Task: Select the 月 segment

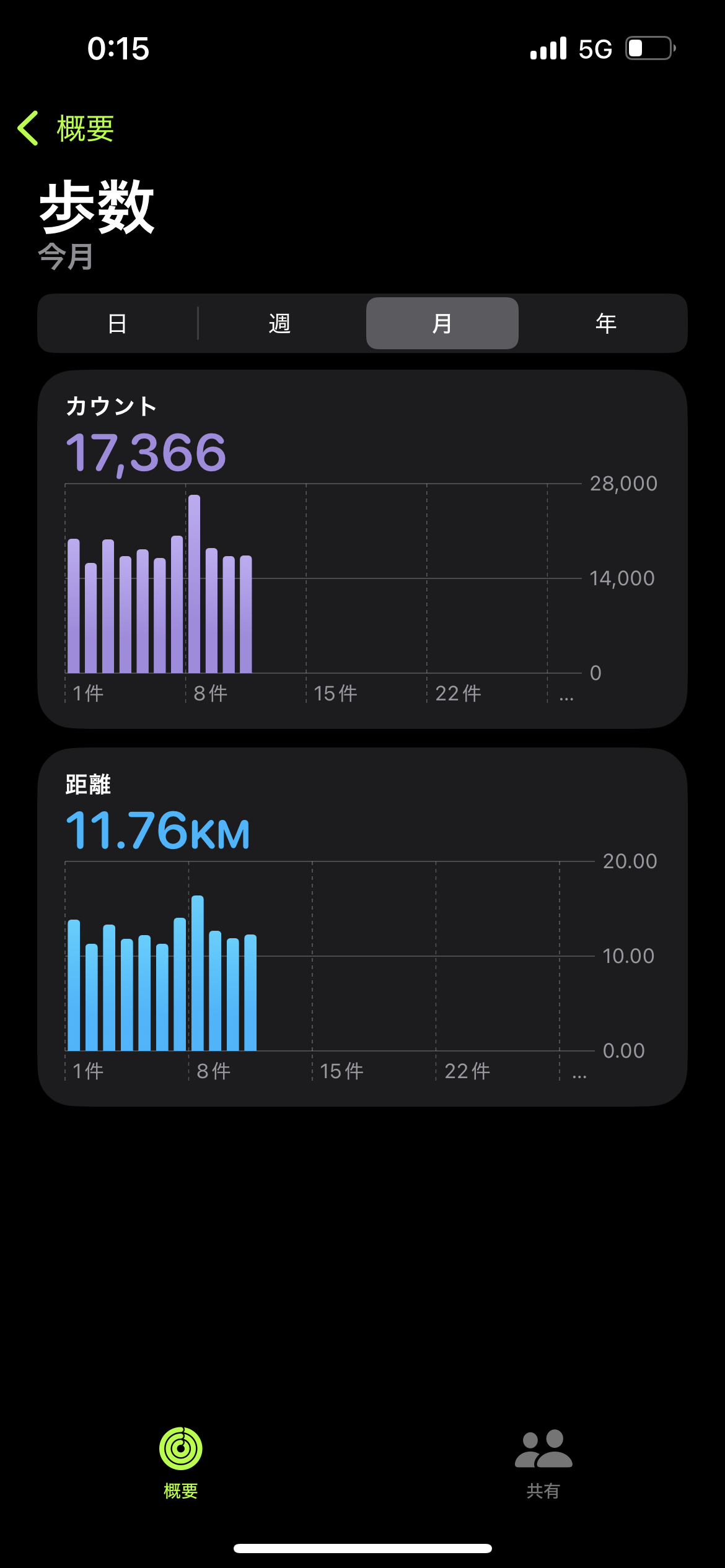Action: point(442,323)
